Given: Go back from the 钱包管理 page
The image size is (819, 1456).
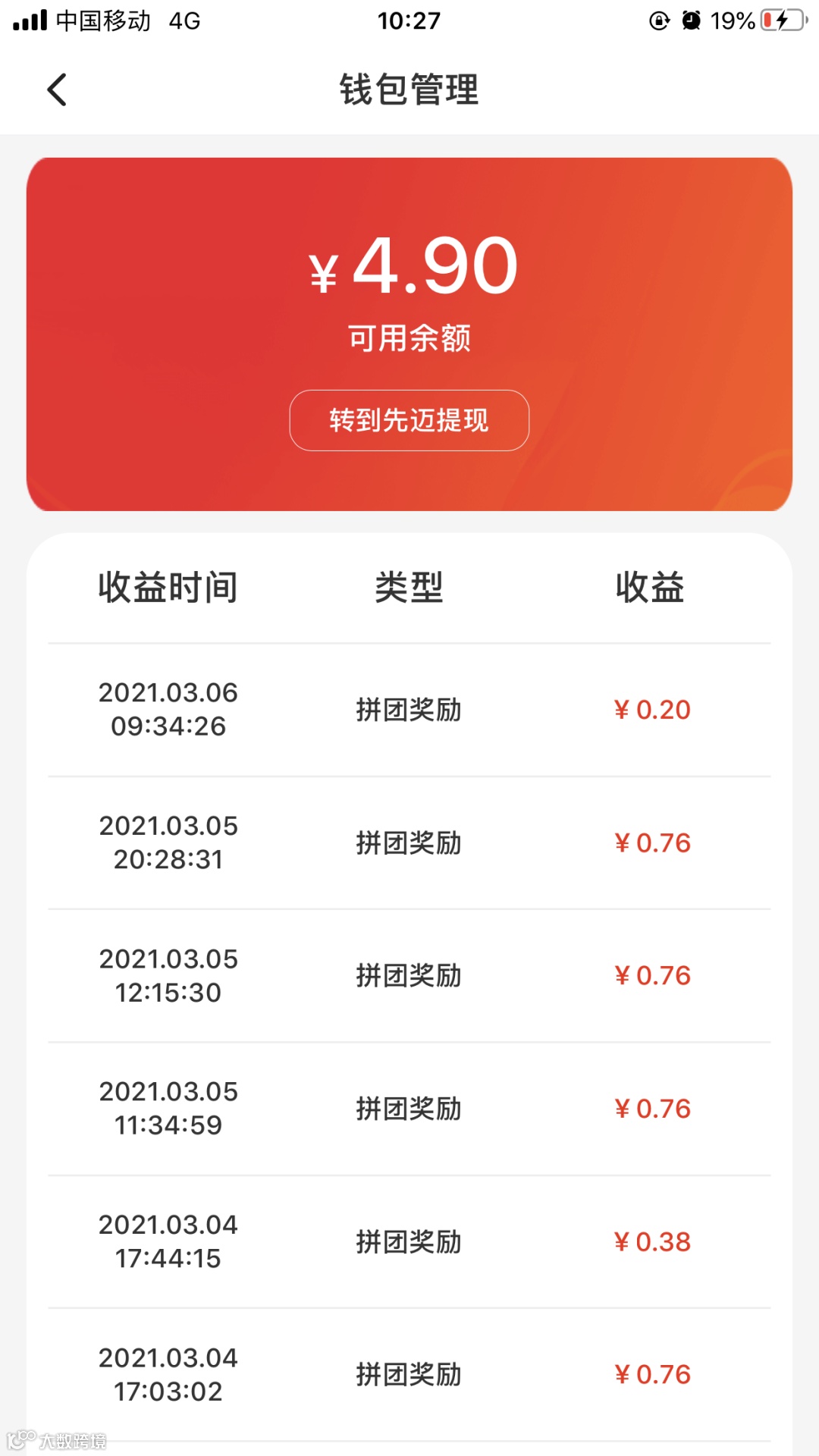Looking at the screenshot, I should coord(57,89).
